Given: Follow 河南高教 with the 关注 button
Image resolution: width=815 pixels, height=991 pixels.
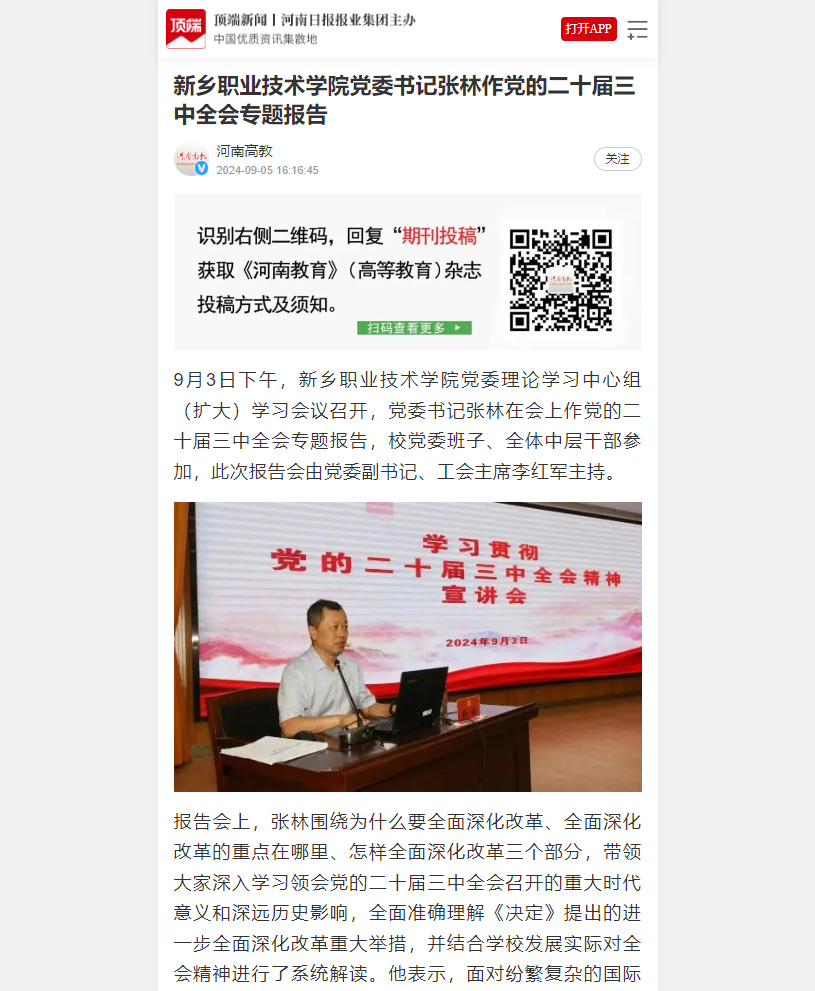Looking at the screenshot, I should tap(617, 159).
